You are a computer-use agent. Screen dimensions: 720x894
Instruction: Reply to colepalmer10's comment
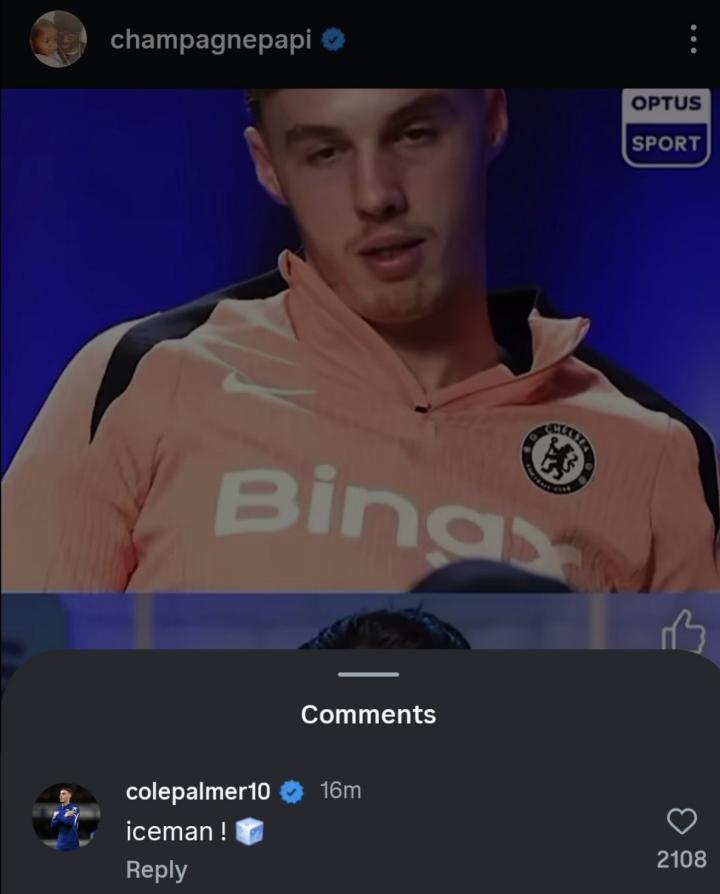pyautogui.click(x=156, y=870)
